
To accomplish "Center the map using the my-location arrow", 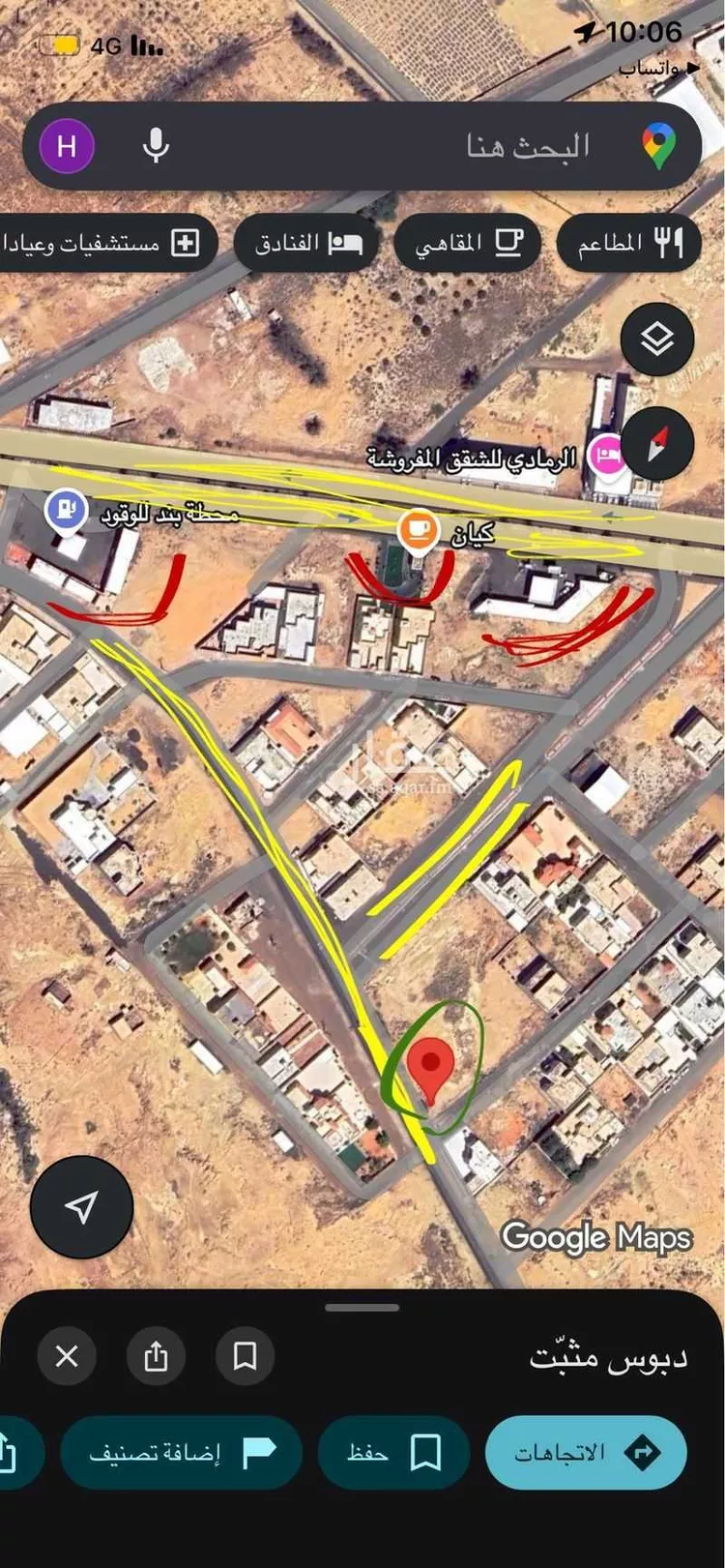I will pos(80,1205).
